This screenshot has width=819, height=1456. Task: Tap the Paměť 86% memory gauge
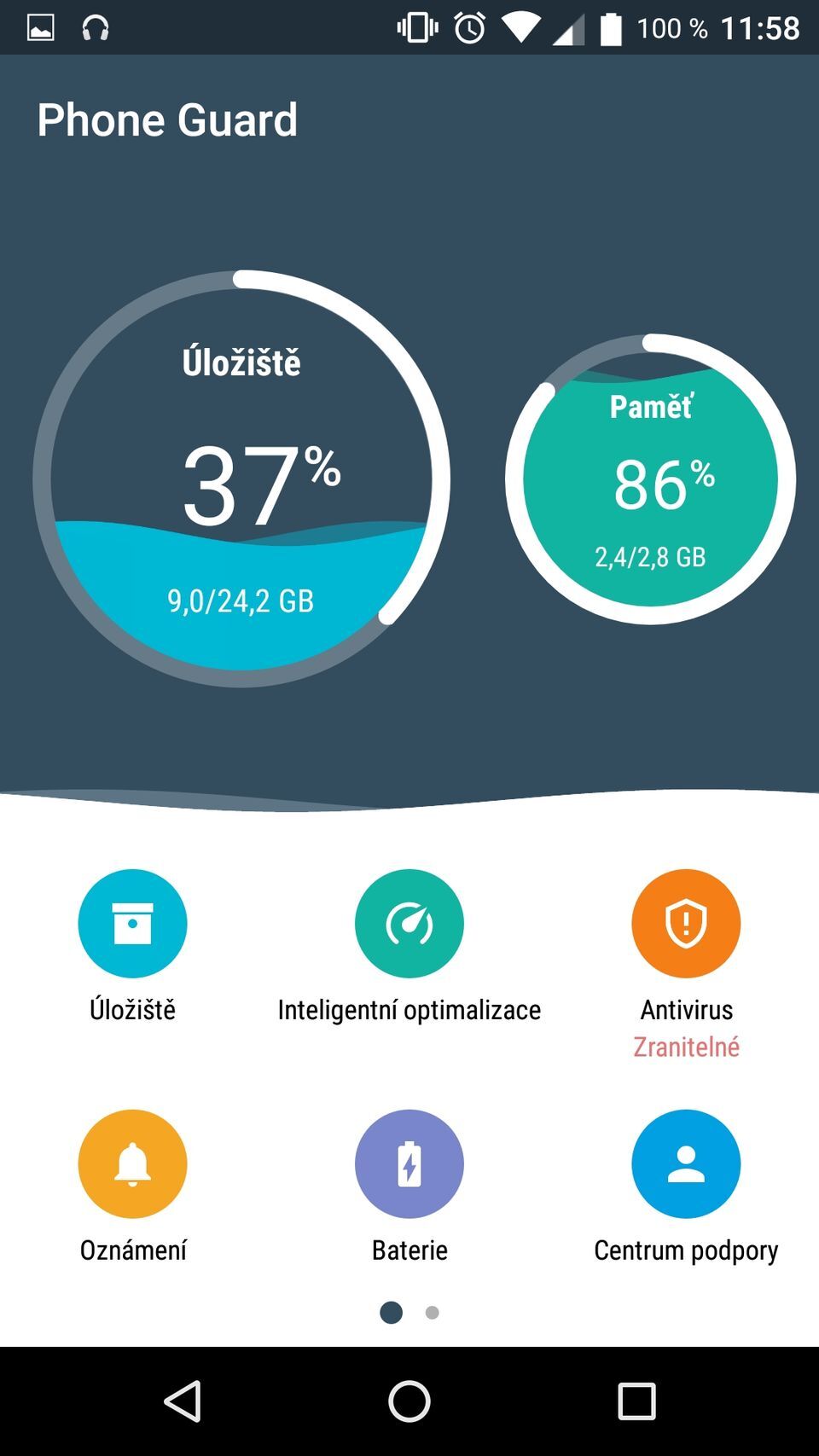point(651,480)
